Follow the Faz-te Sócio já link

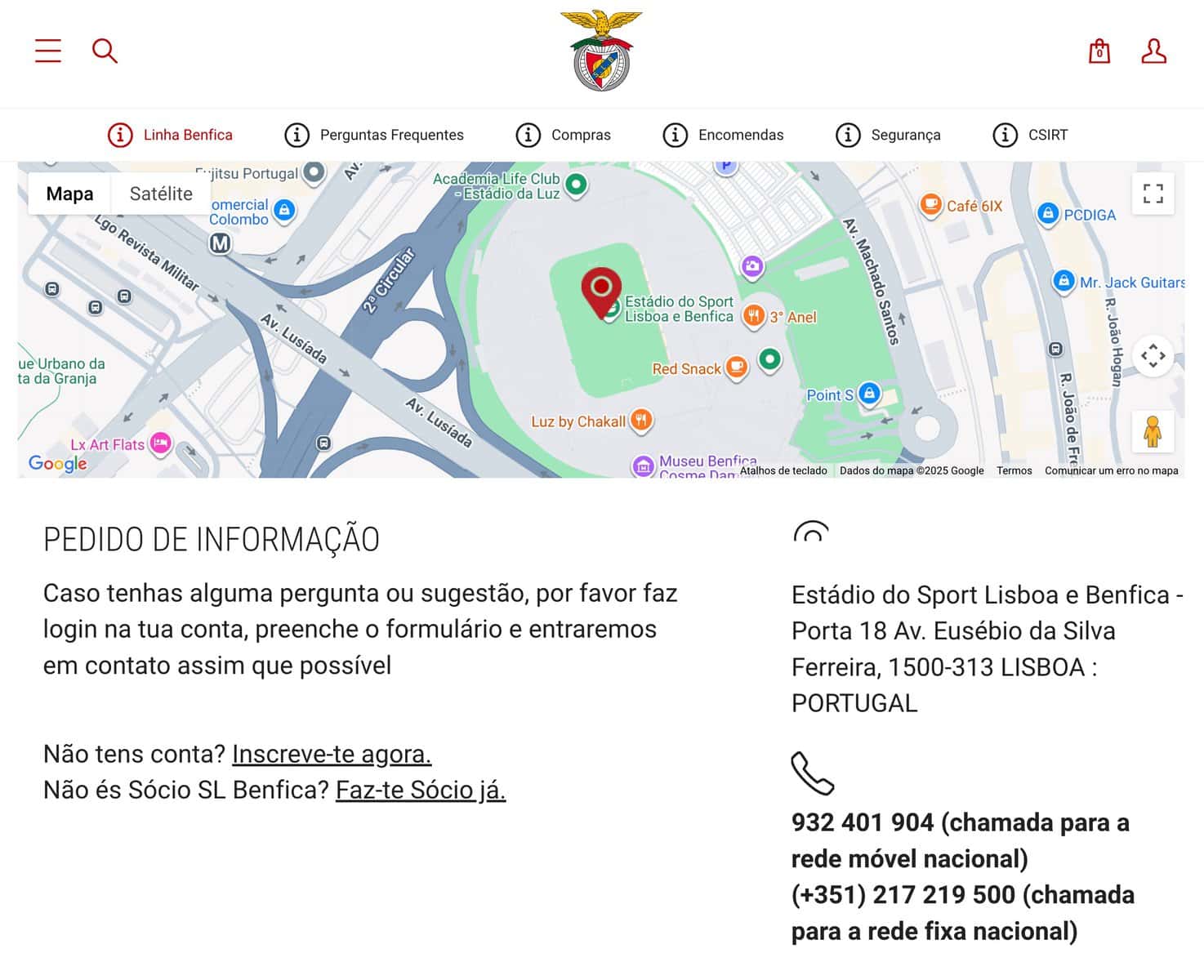pos(421,790)
